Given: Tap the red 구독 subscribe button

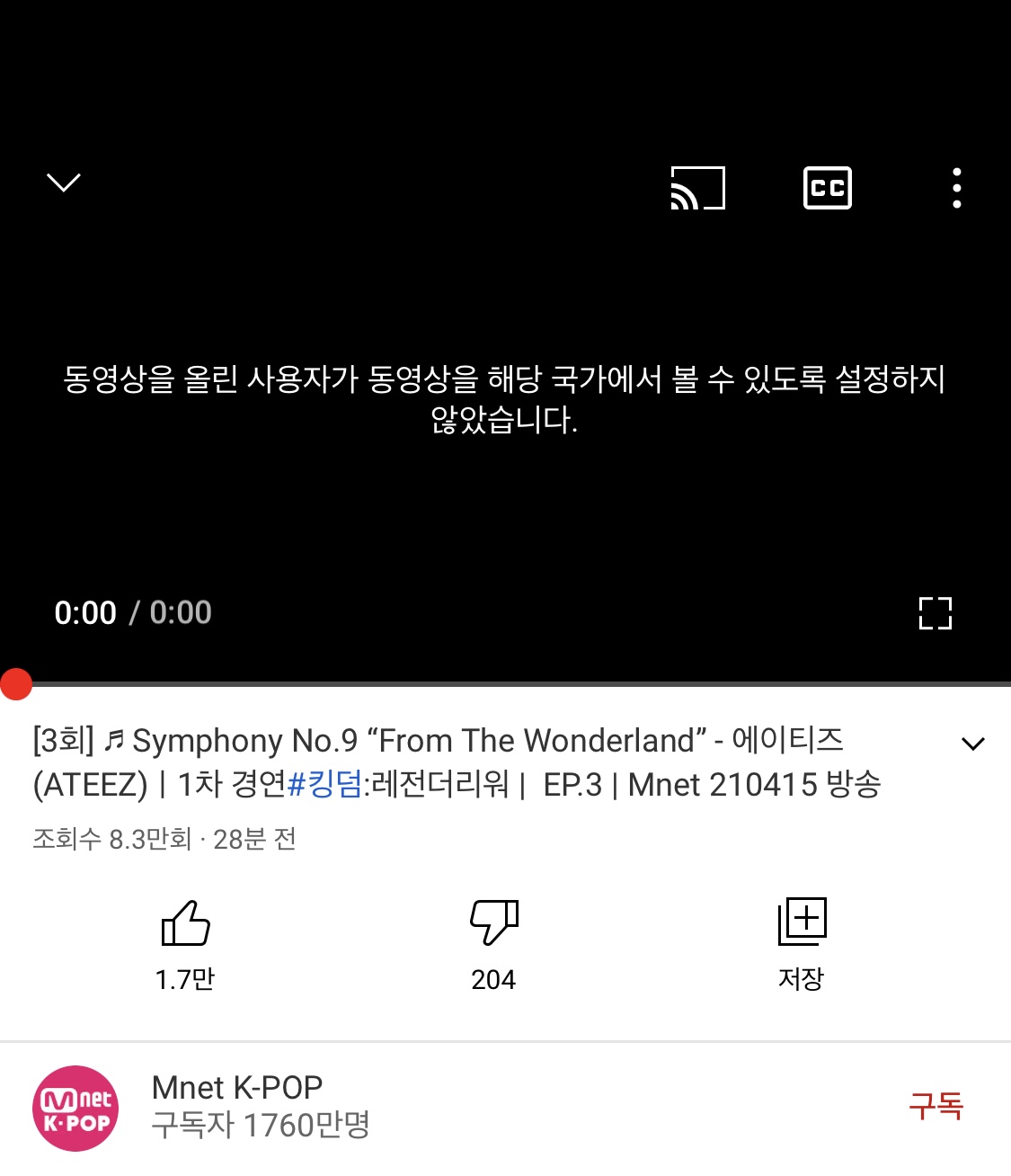Looking at the screenshot, I should (x=937, y=1108).
